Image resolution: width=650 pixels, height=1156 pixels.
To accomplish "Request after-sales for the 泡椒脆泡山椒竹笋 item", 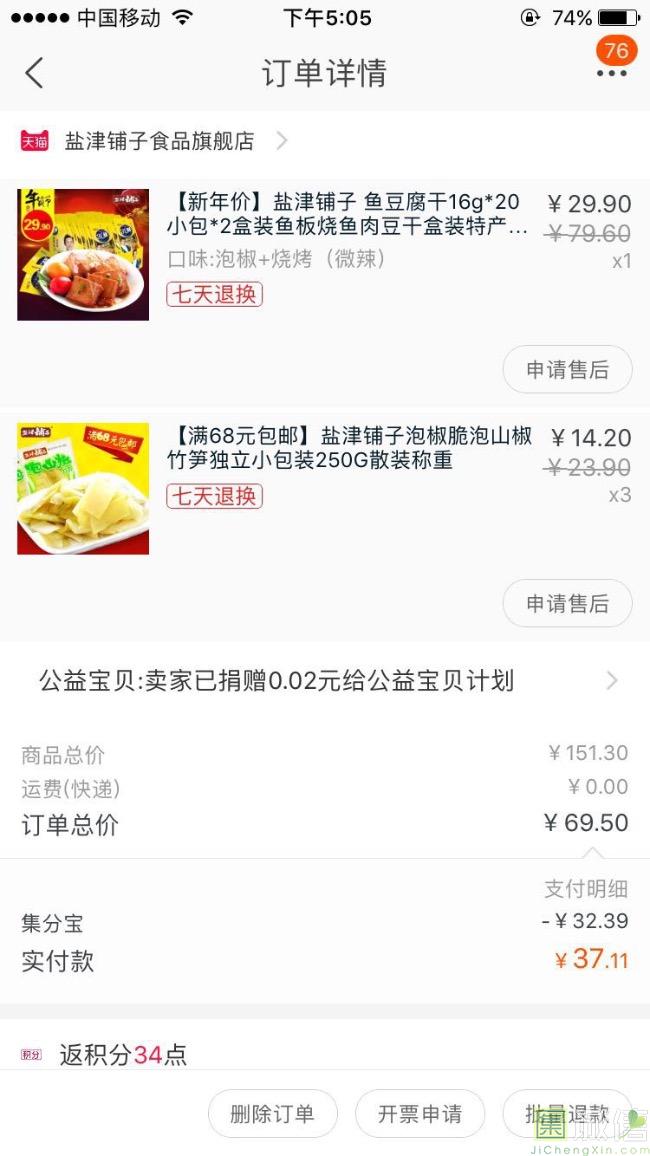I will click(567, 603).
